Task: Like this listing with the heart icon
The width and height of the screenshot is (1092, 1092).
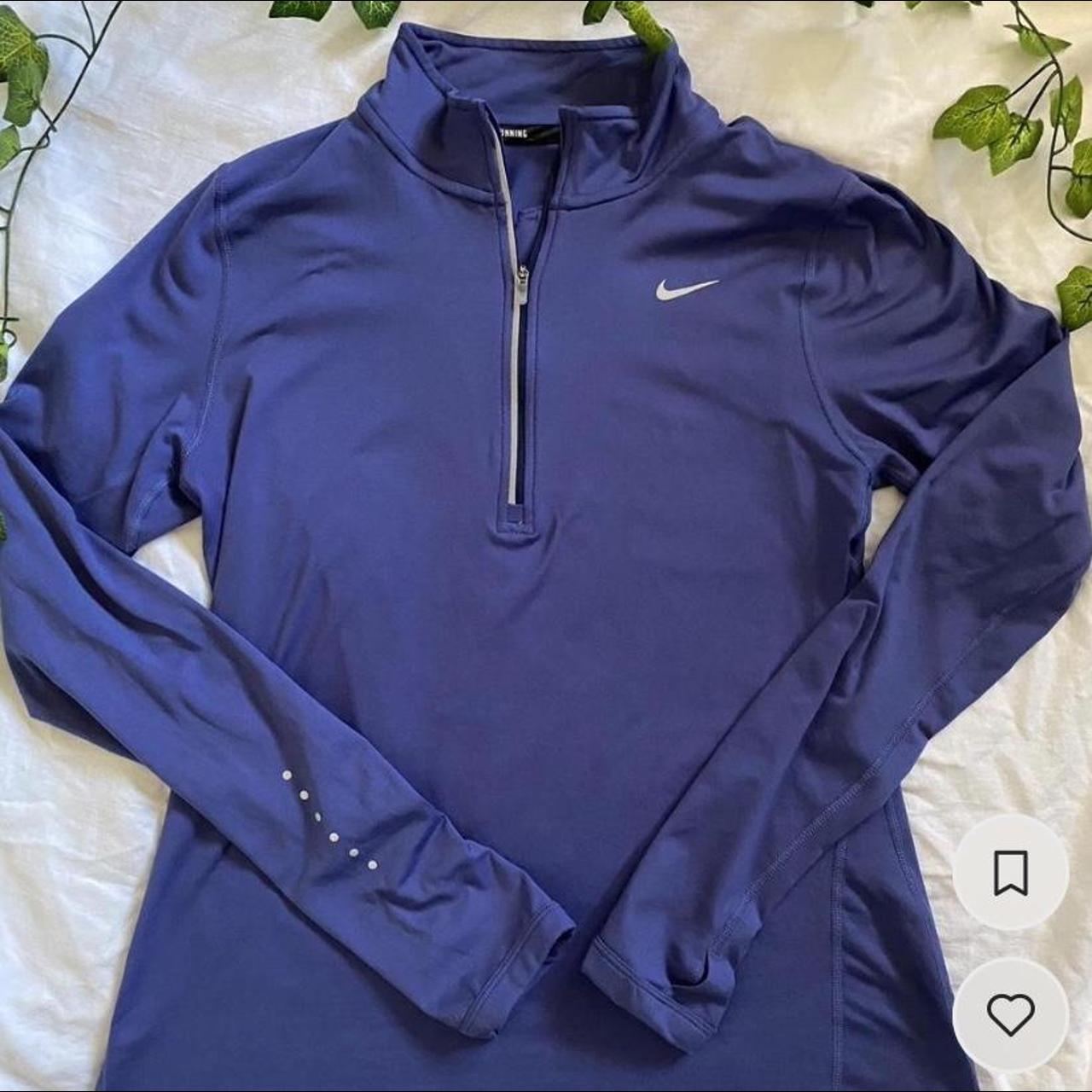Action: pos(1011,1014)
